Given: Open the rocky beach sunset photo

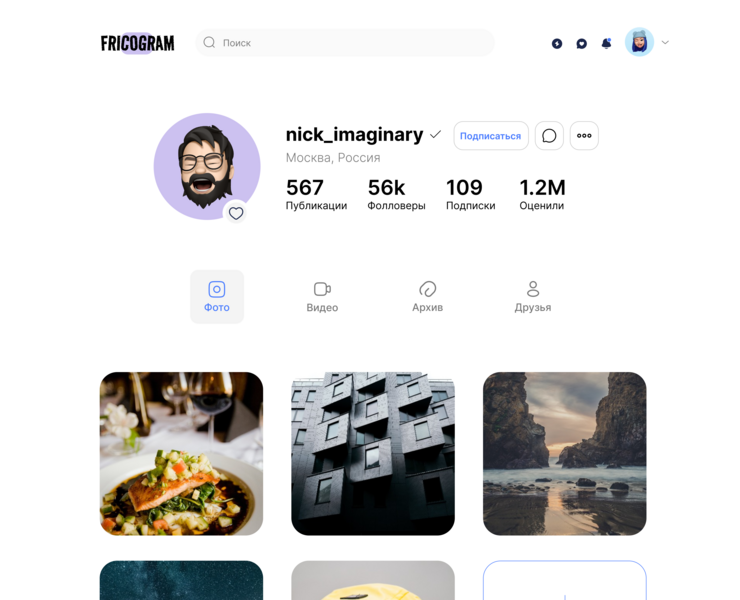Looking at the screenshot, I should (564, 454).
